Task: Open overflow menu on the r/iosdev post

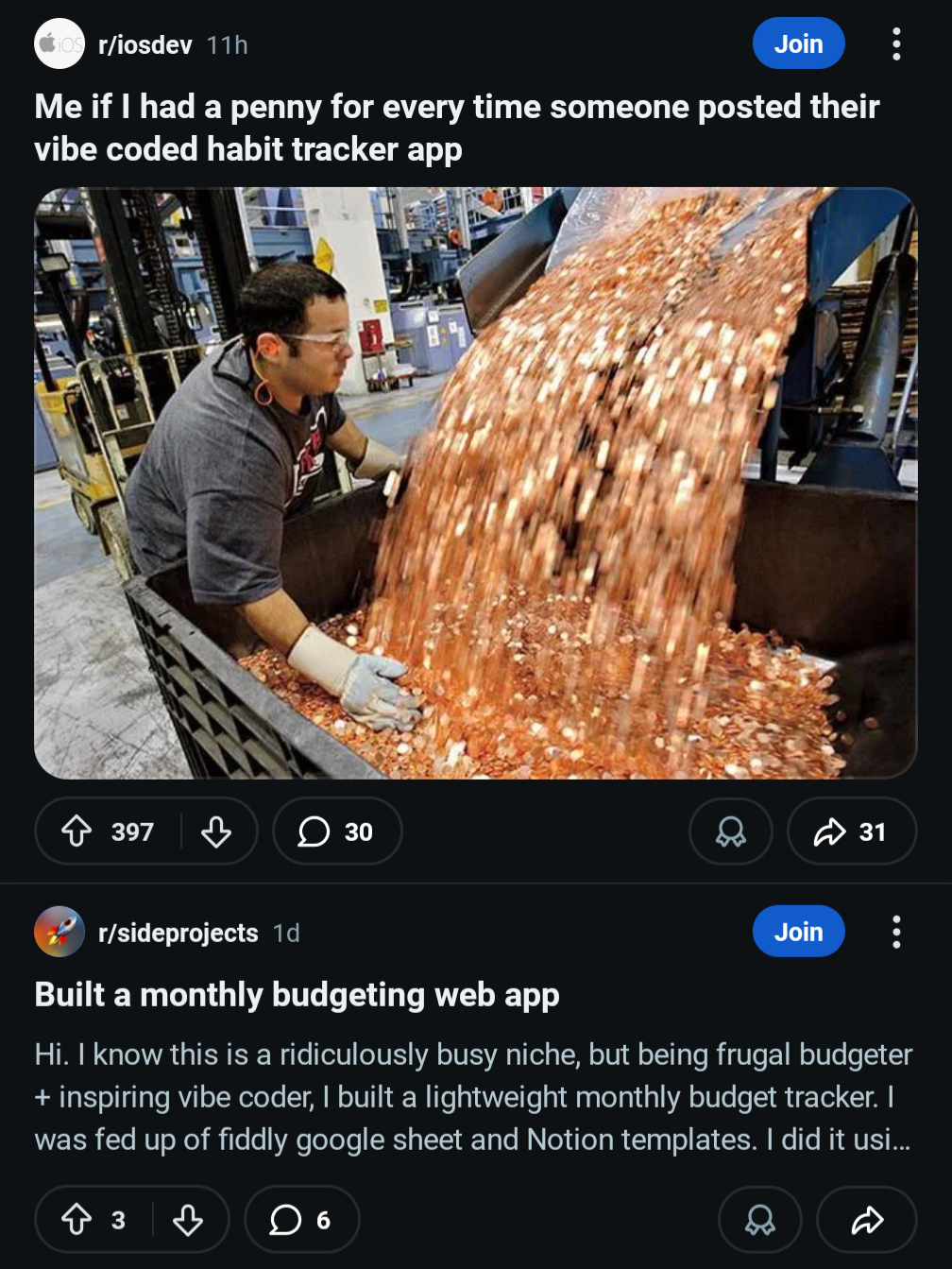Action: (x=895, y=43)
